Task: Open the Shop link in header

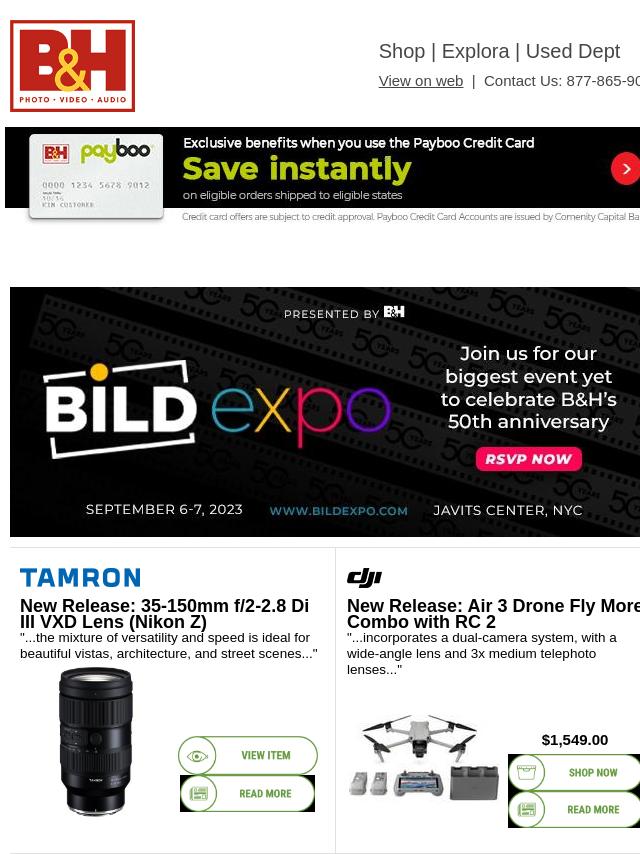Action: coord(401,51)
